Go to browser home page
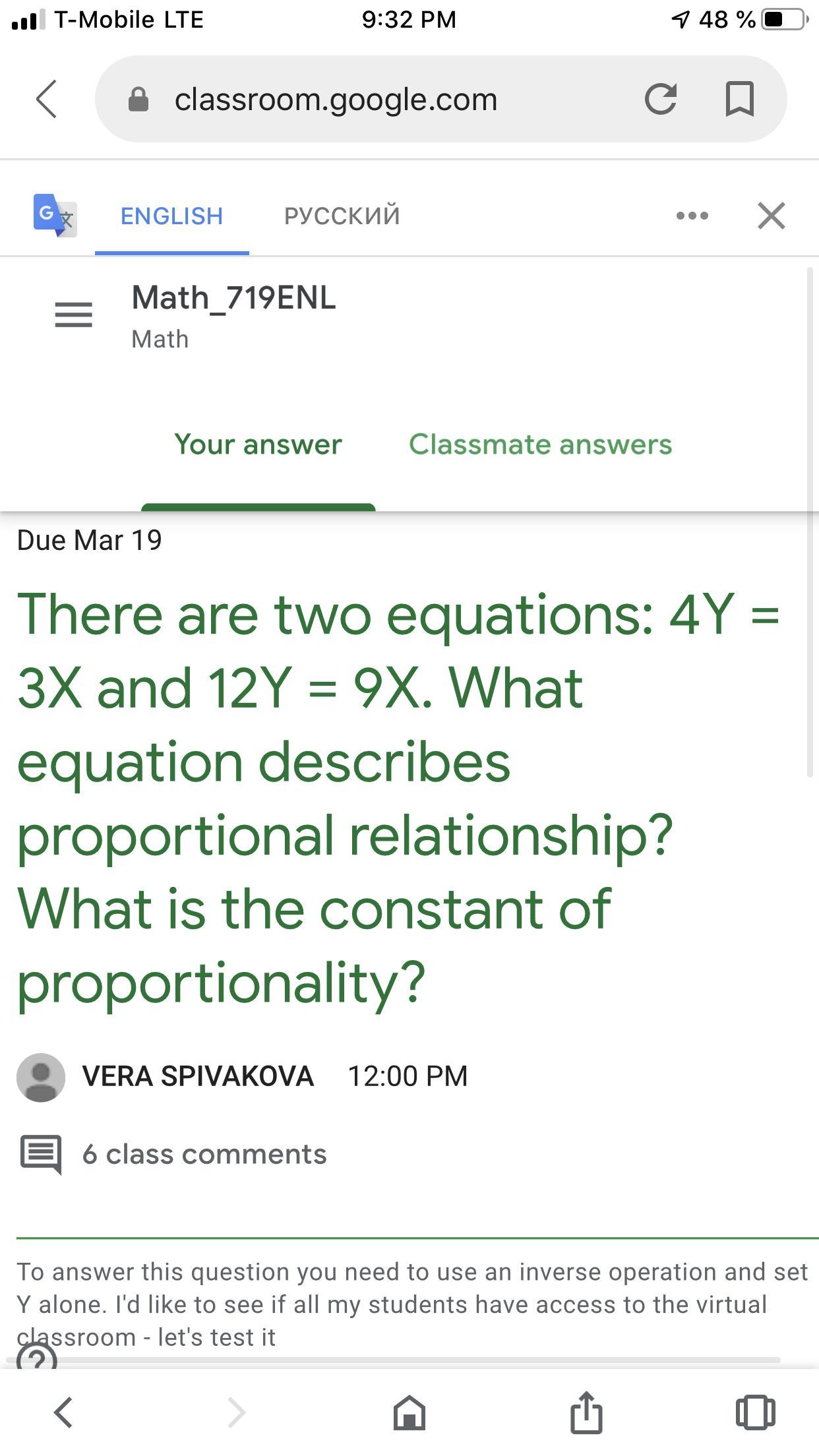Screen dimensions: 819x1456 [409, 1412]
